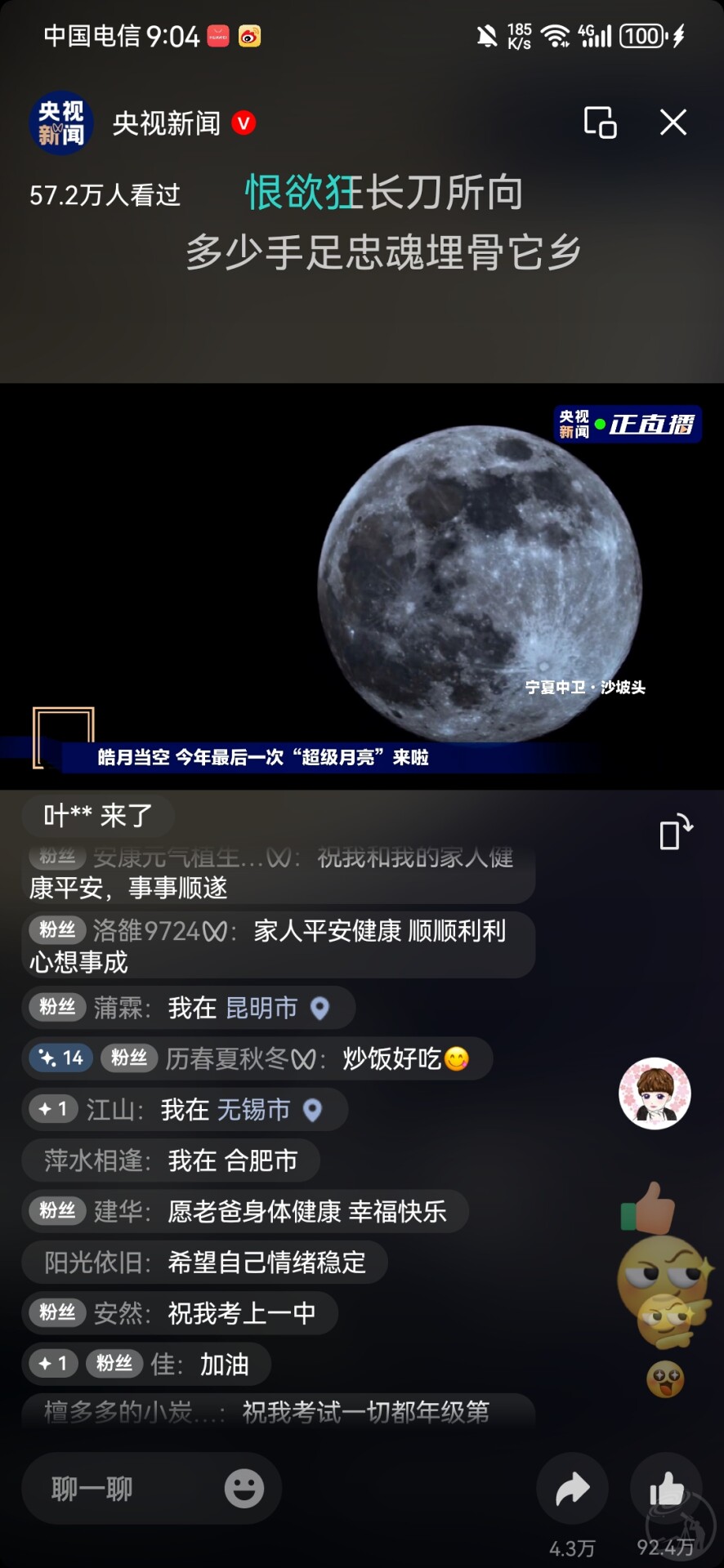
Task: Tap the 央视新闻 channel avatar
Action: point(60,121)
